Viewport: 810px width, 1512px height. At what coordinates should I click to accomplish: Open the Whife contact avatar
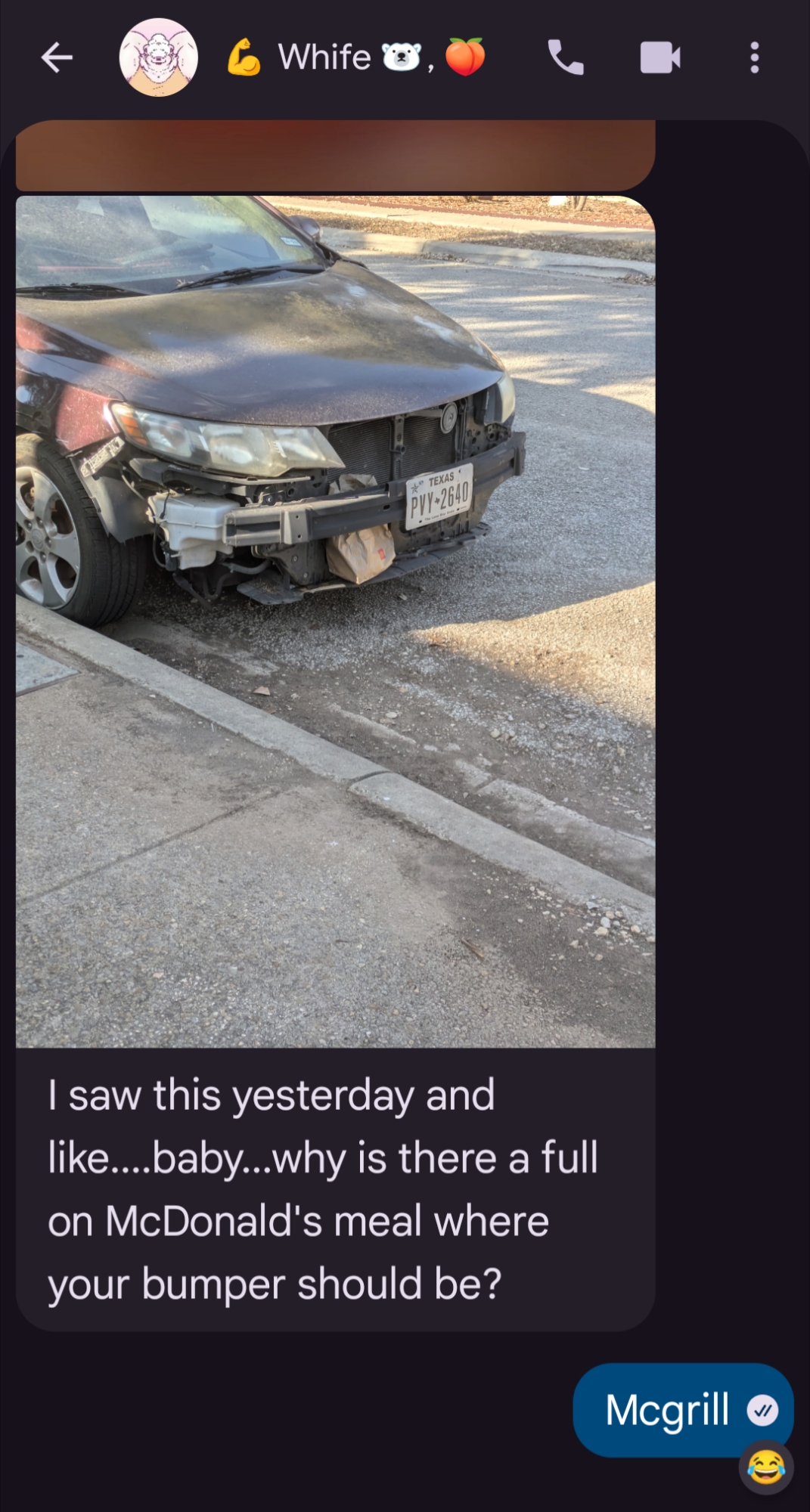[158, 57]
